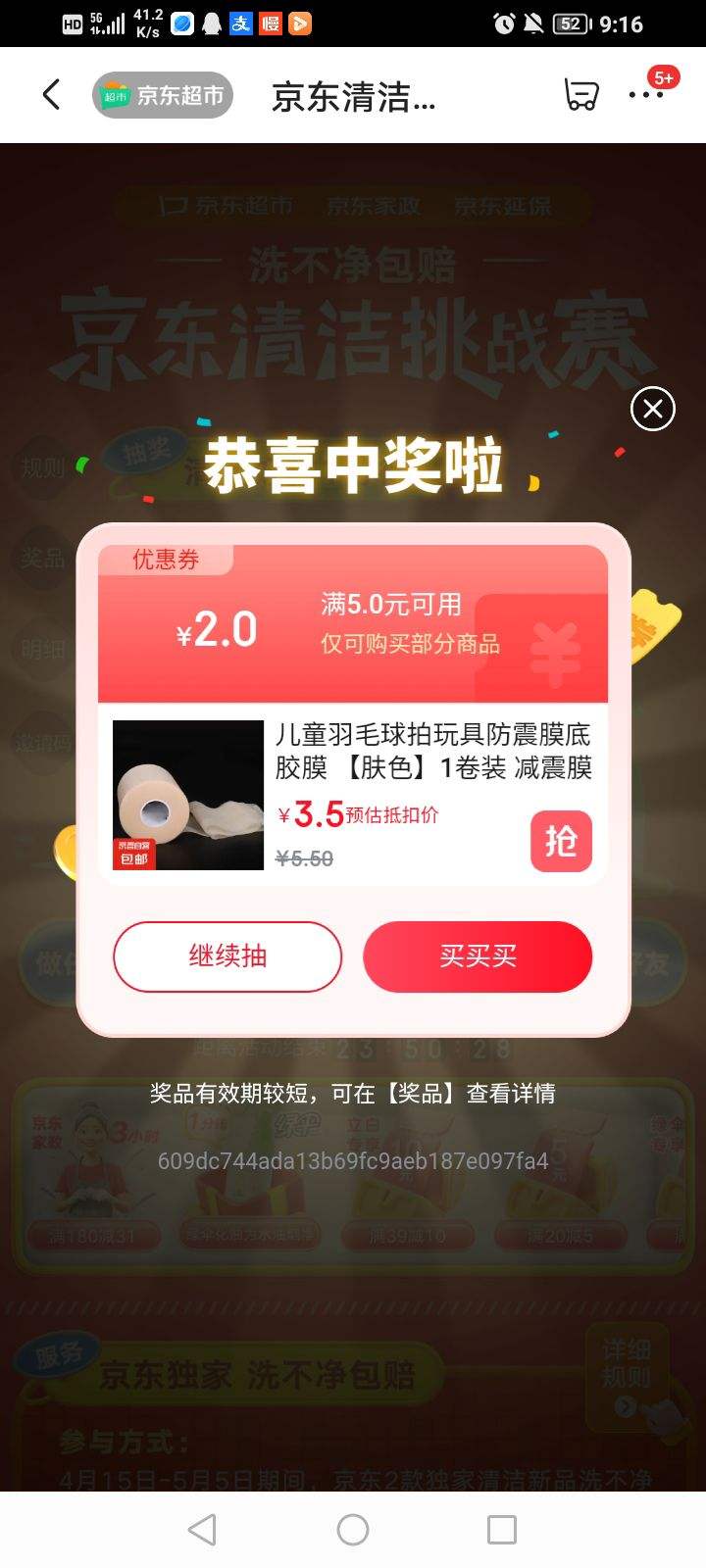
Task: Open the 抽奖 lottery icon in the left sidebar
Action: pos(149,451)
